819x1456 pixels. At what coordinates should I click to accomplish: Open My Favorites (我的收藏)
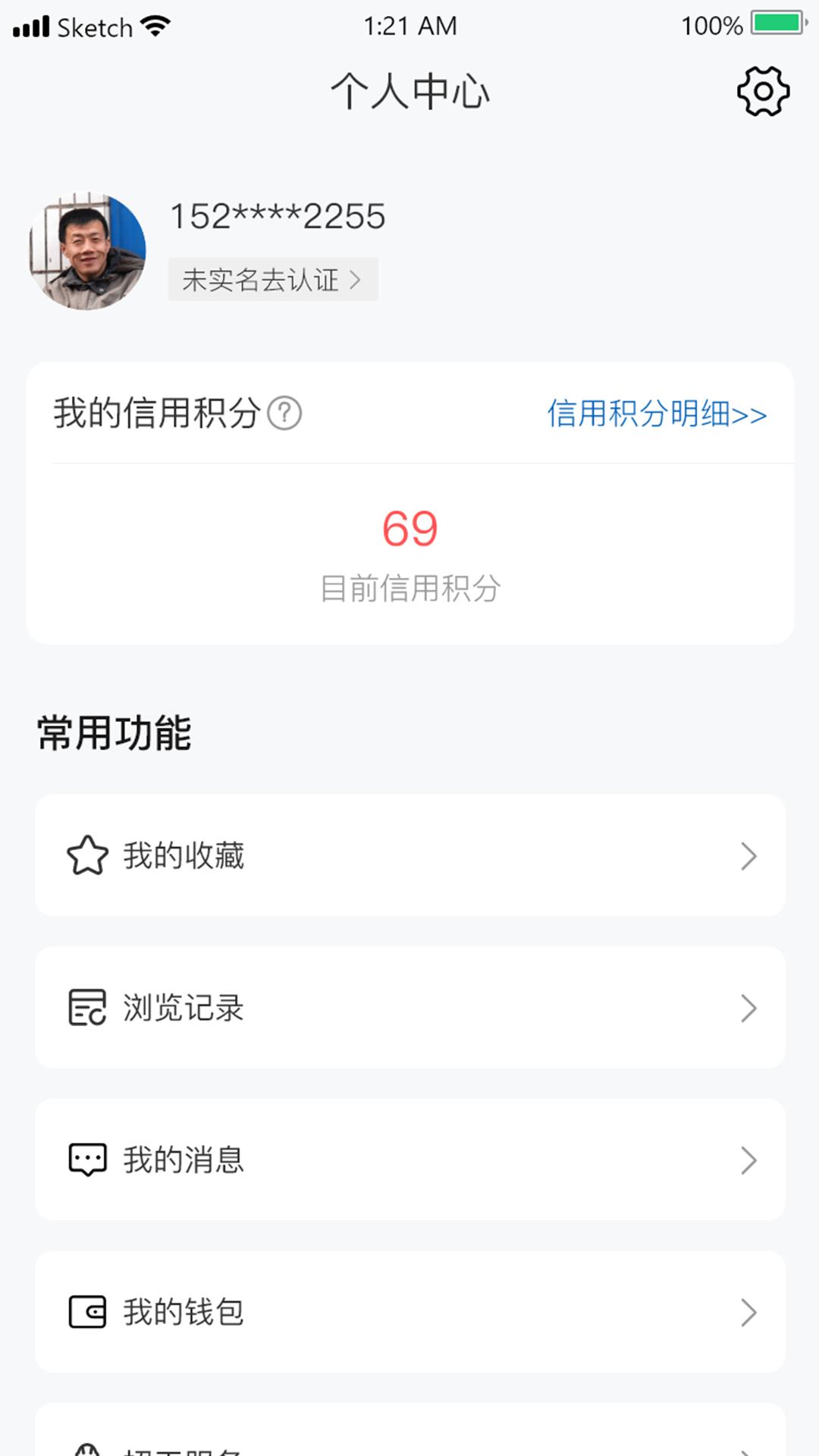coord(409,855)
